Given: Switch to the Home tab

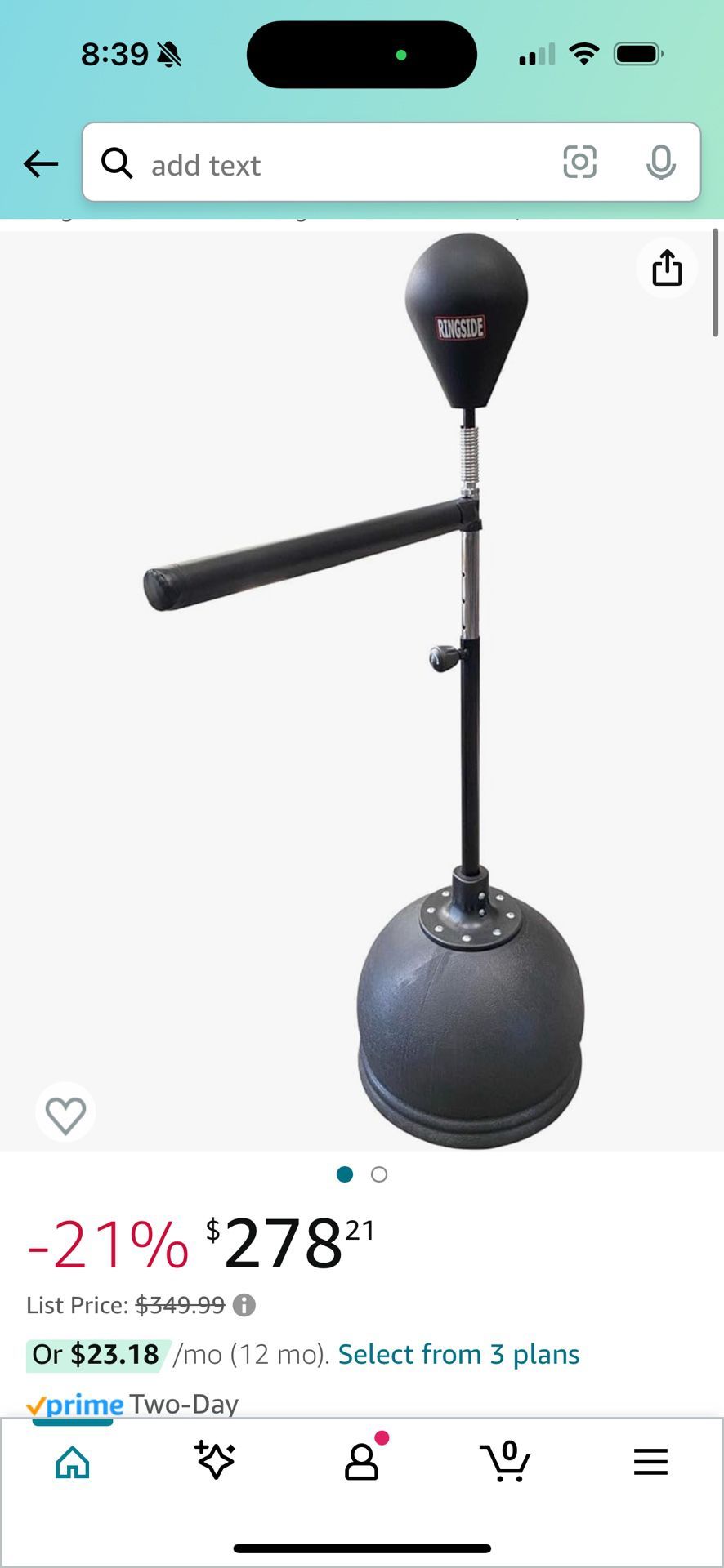Looking at the screenshot, I should click(73, 1462).
